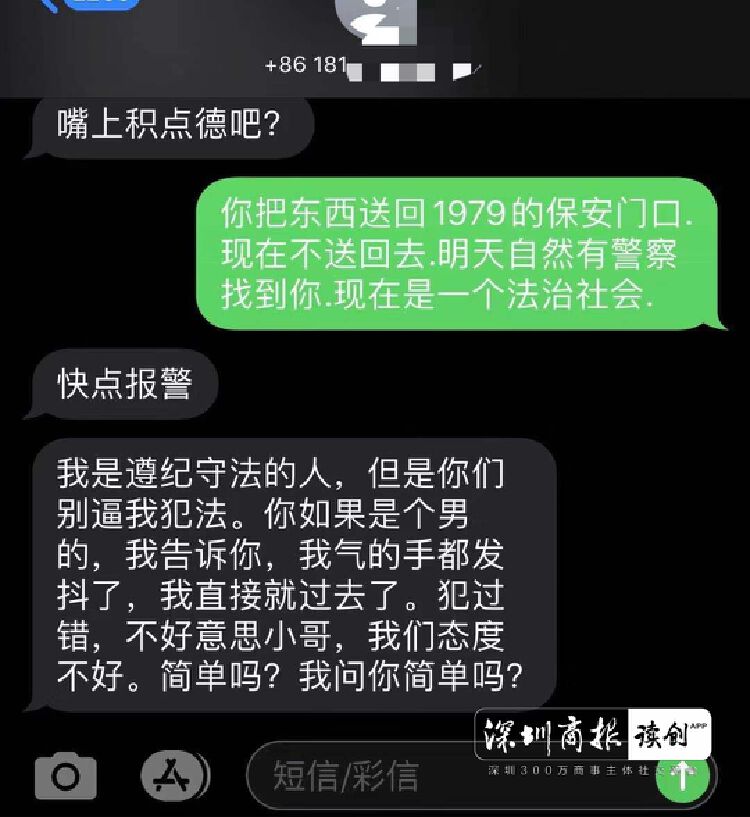The height and width of the screenshot is (817, 750).
Task: Open the camera to attach a photo
Action: pyautogui.click(x=66, y=775)
